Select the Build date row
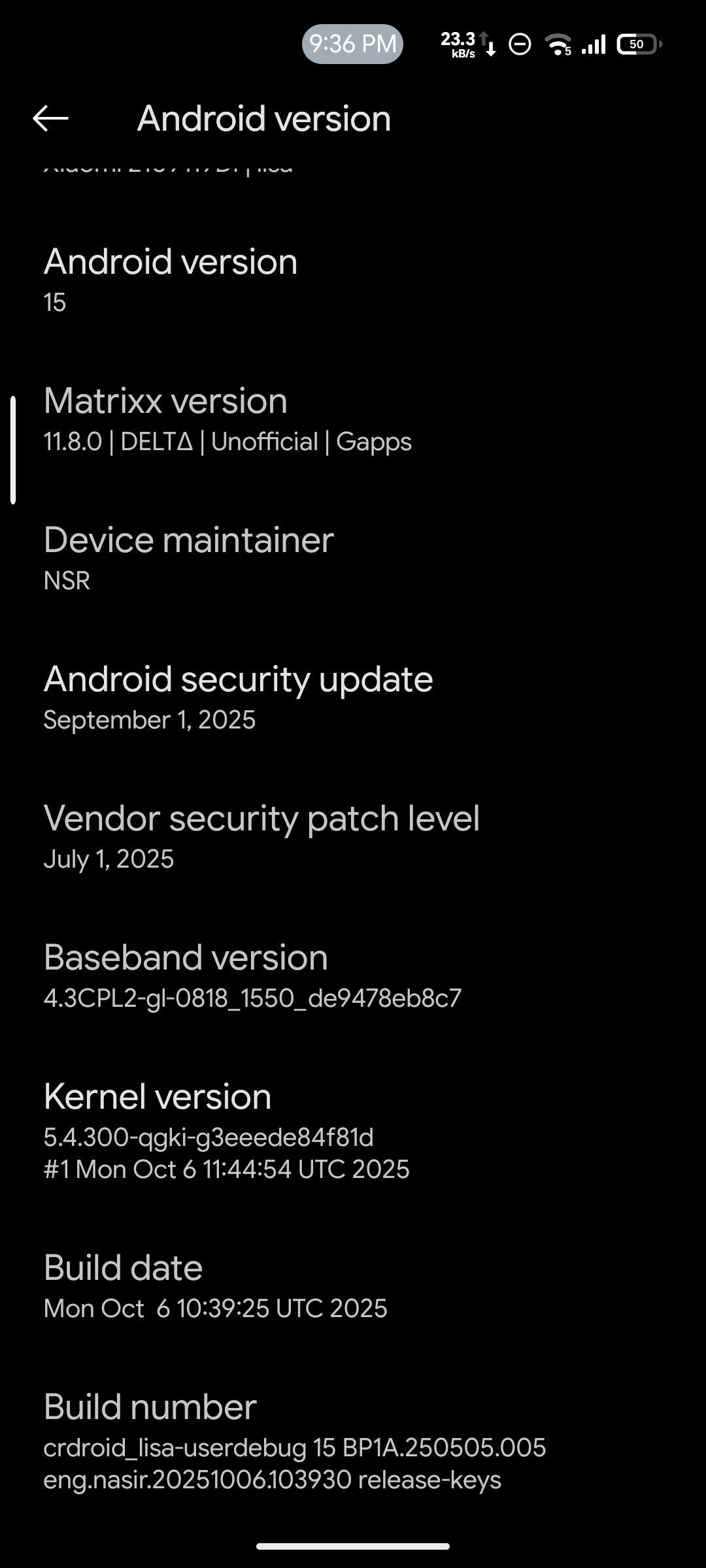The height and width of the screenshot is (1568, 706). [353, 1286]
